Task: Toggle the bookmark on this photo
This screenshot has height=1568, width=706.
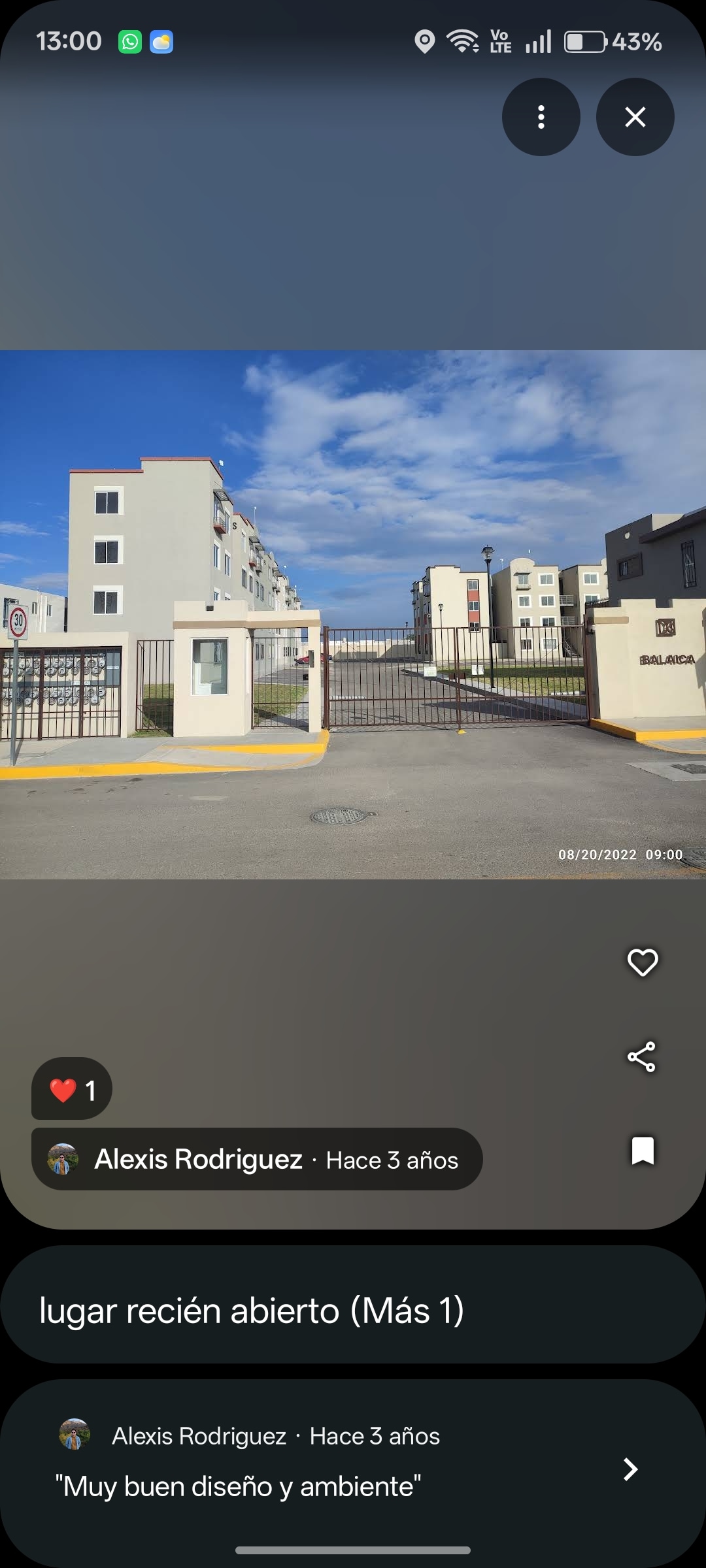Action: coord(642,1151)
